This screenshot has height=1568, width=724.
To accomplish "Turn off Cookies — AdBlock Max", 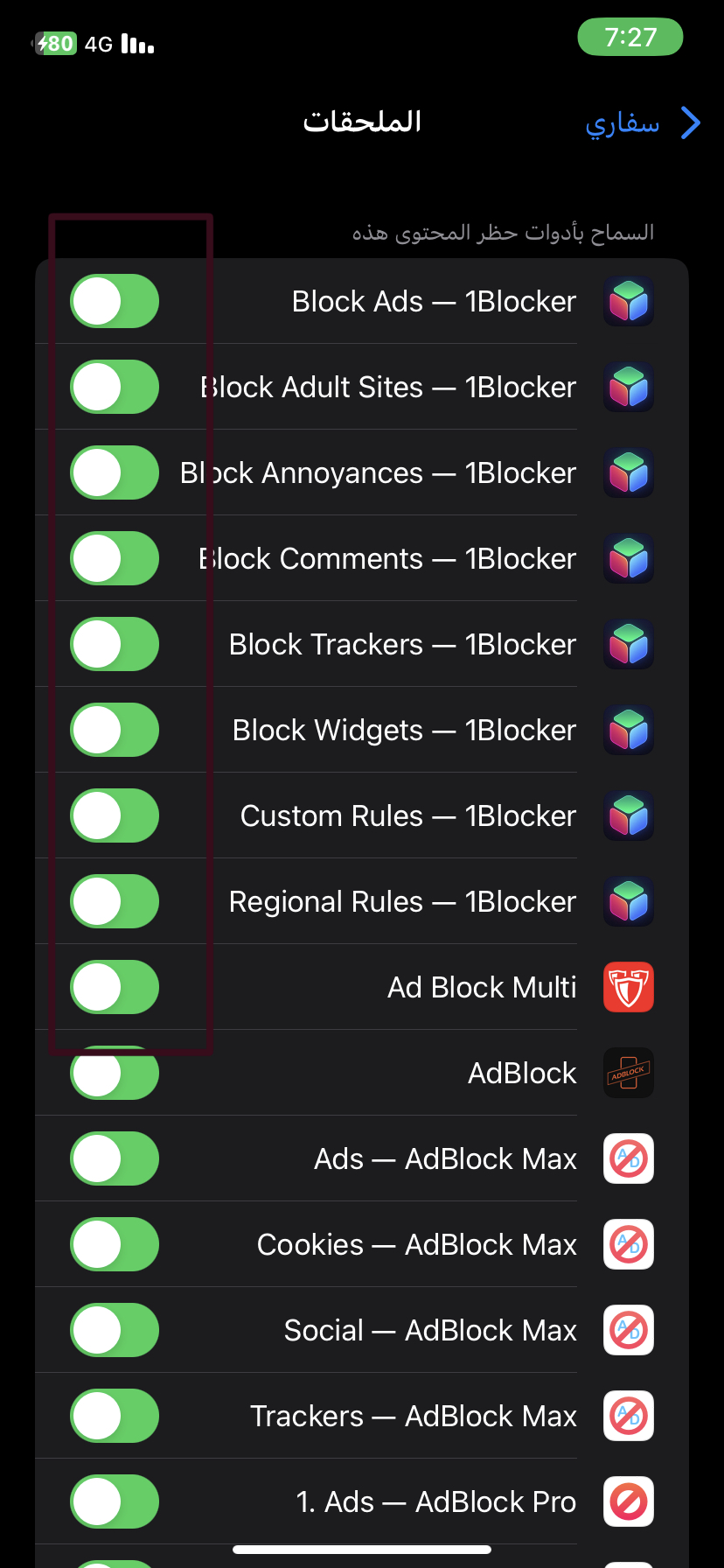I will 115,1244.
